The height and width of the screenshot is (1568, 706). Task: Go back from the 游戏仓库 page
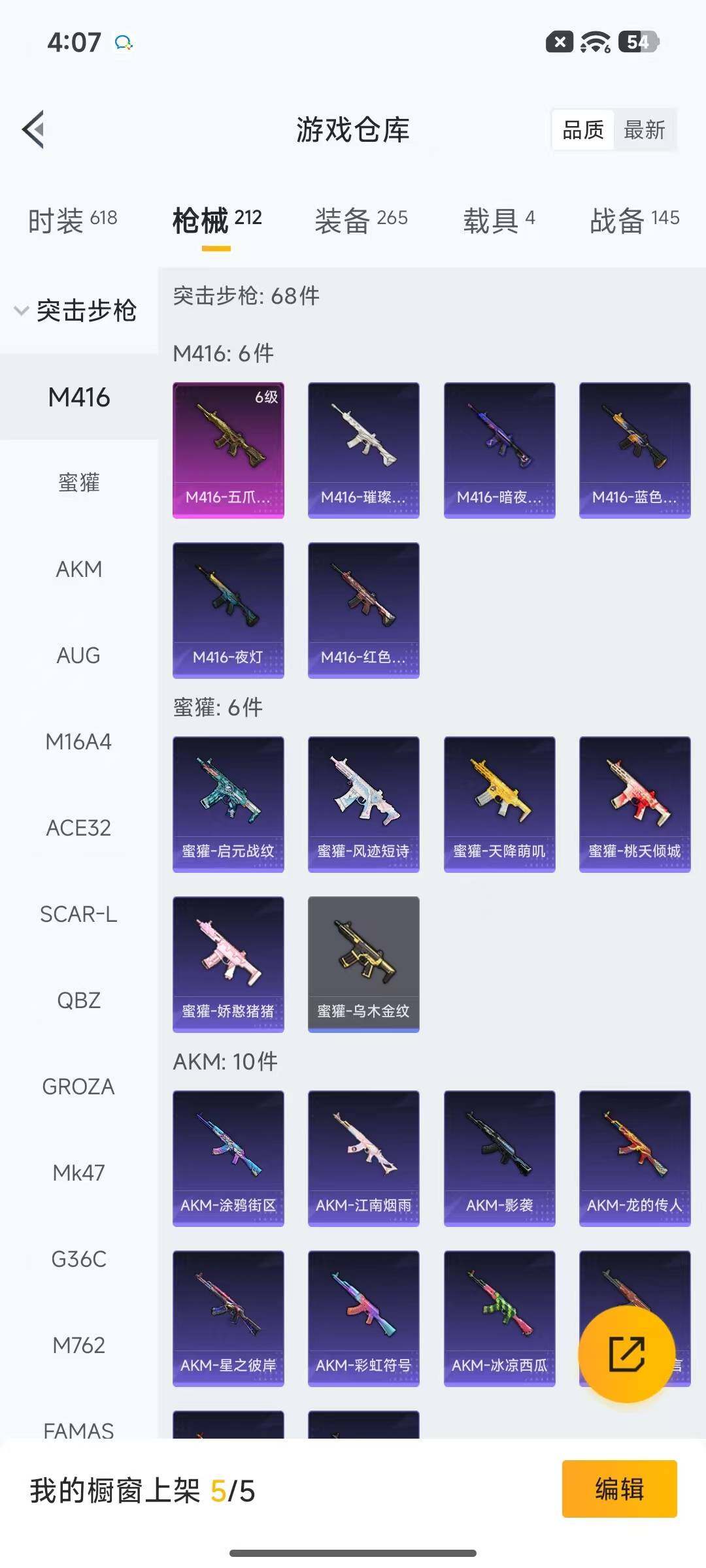tap(34, 129)
